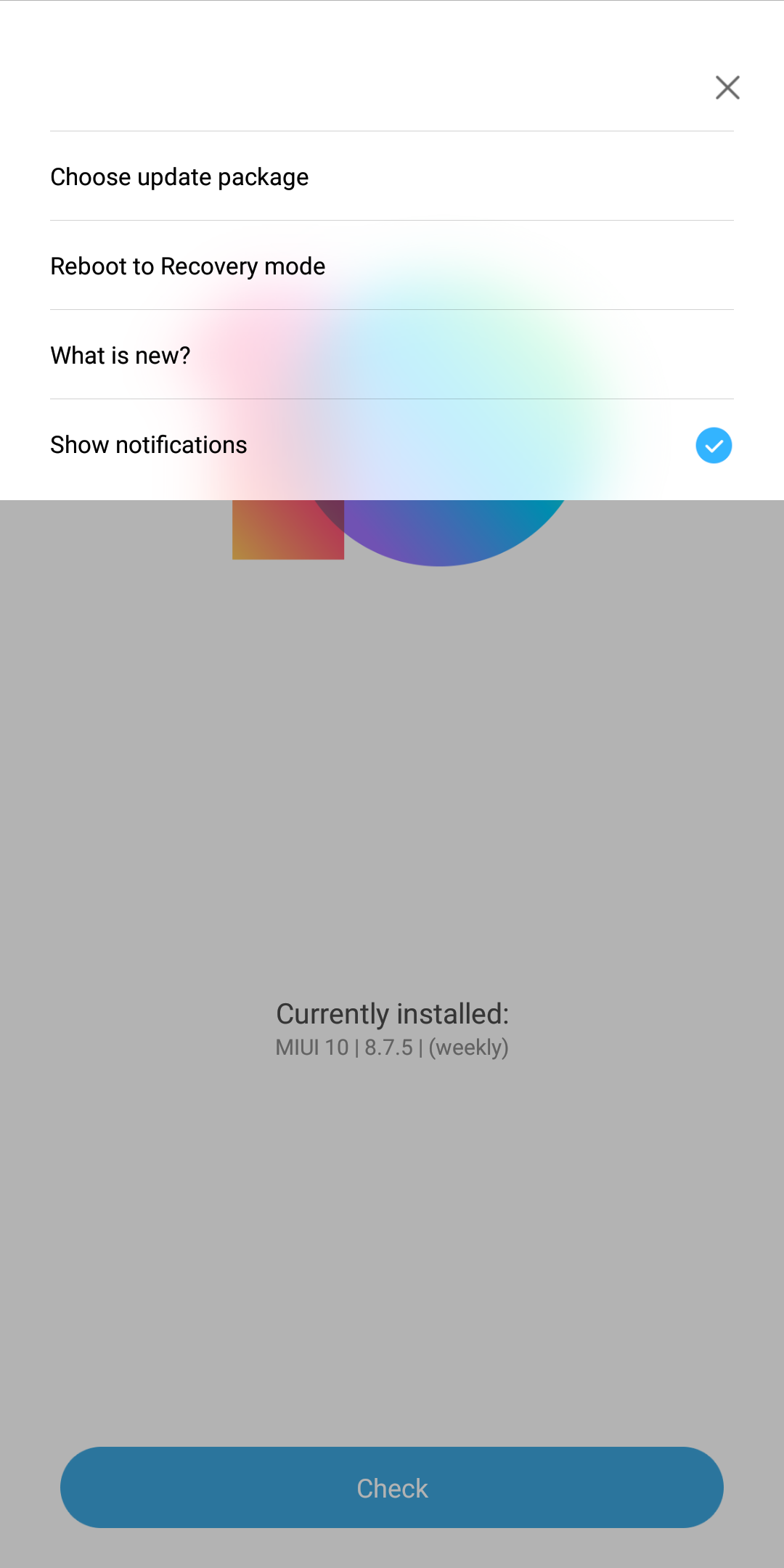The height and width of the screenshot is (1568, 784).
Task: Toggle the Show notifications checkbox
Action: [x=714, y=445]
